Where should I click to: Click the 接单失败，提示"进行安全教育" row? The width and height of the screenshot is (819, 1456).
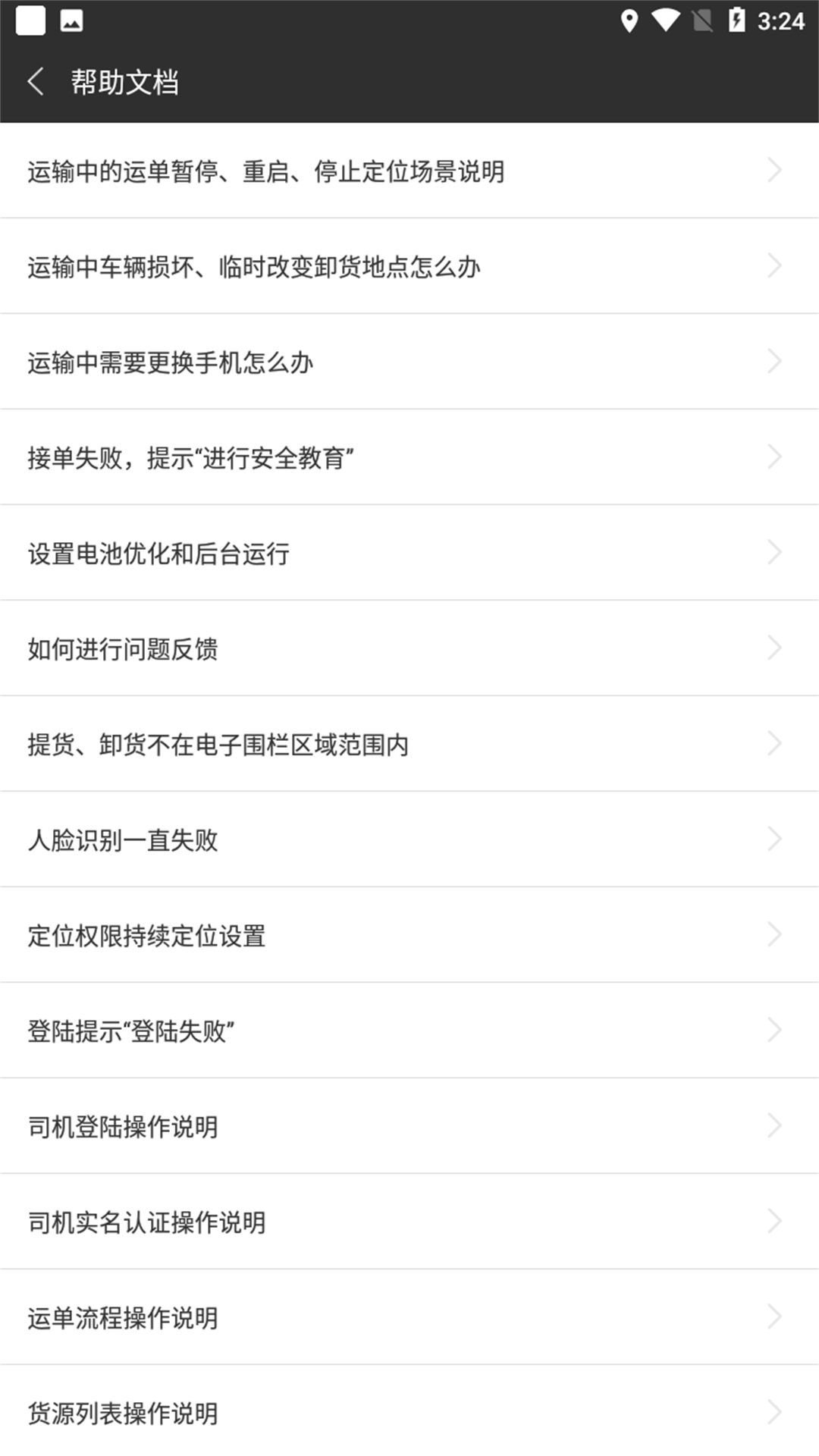(191, 456)
